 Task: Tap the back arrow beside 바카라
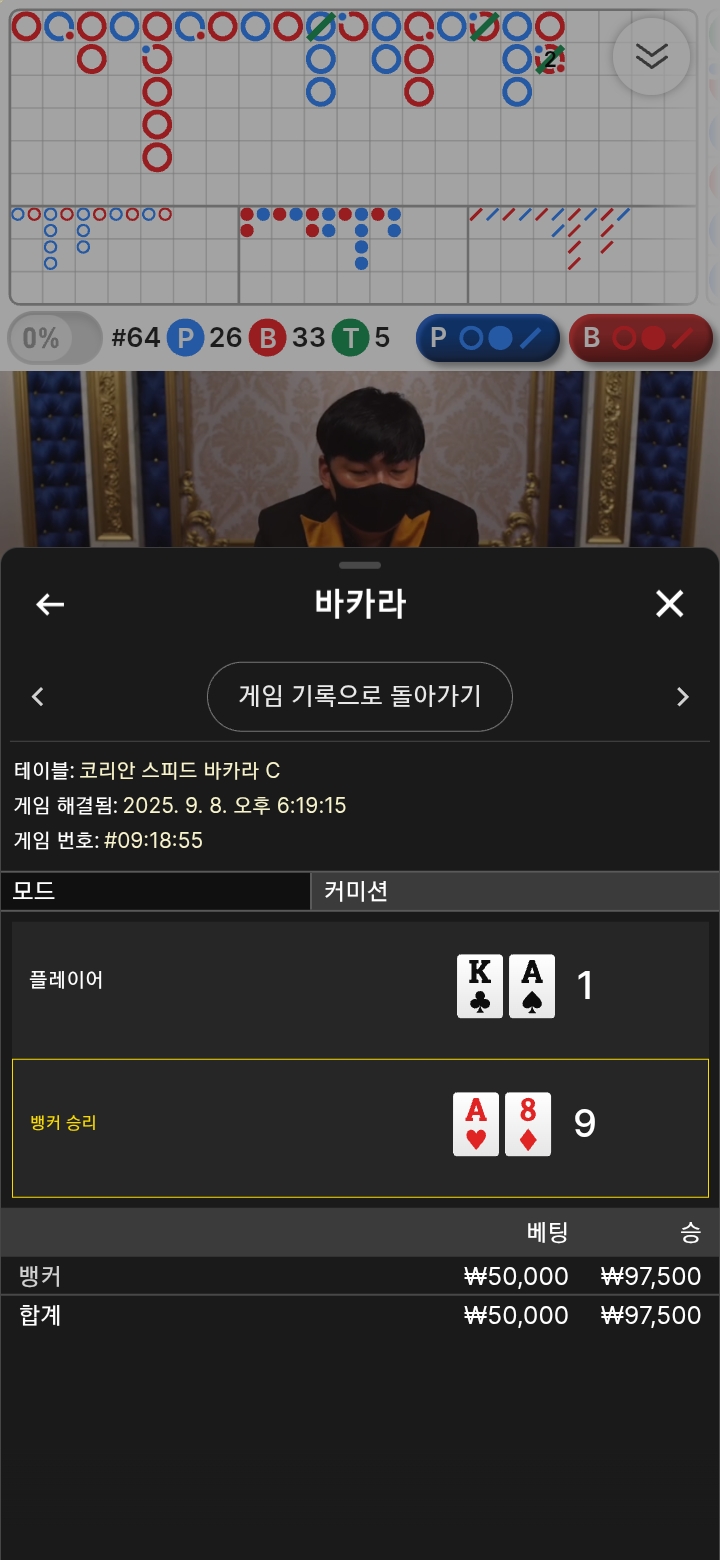(50, 604)
